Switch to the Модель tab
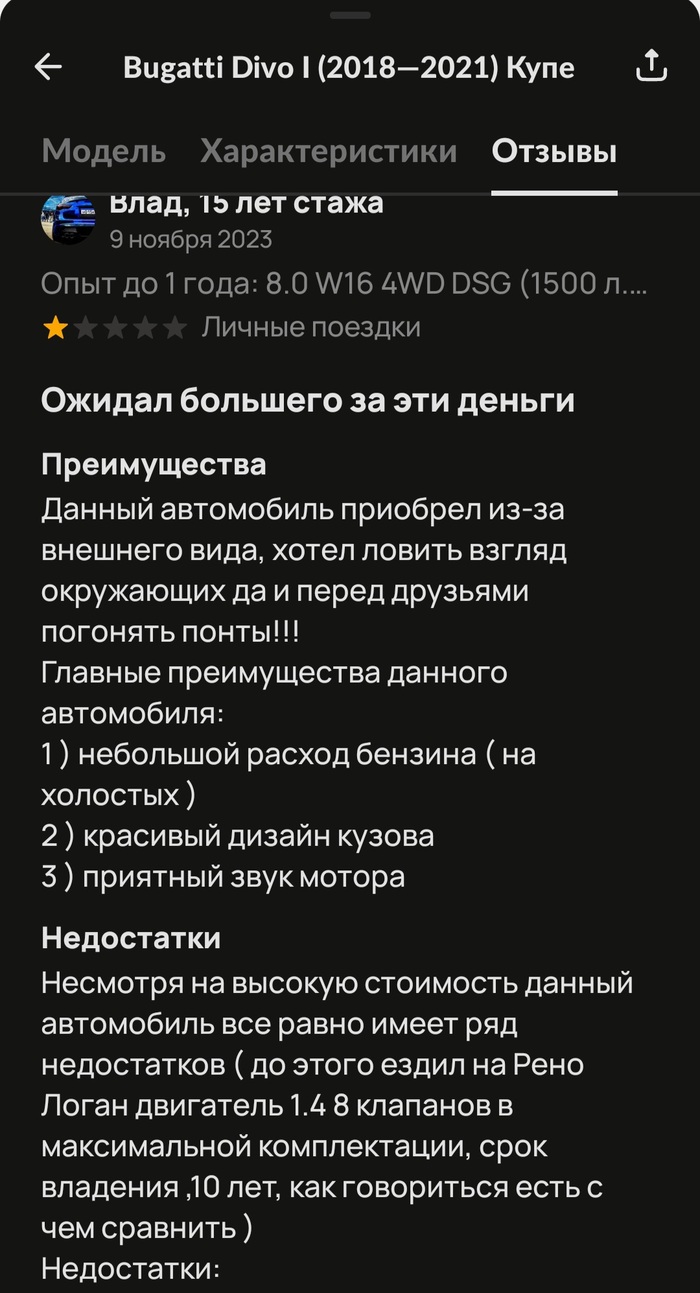The height and width of the screenshot is (1293, 700). 104,151
